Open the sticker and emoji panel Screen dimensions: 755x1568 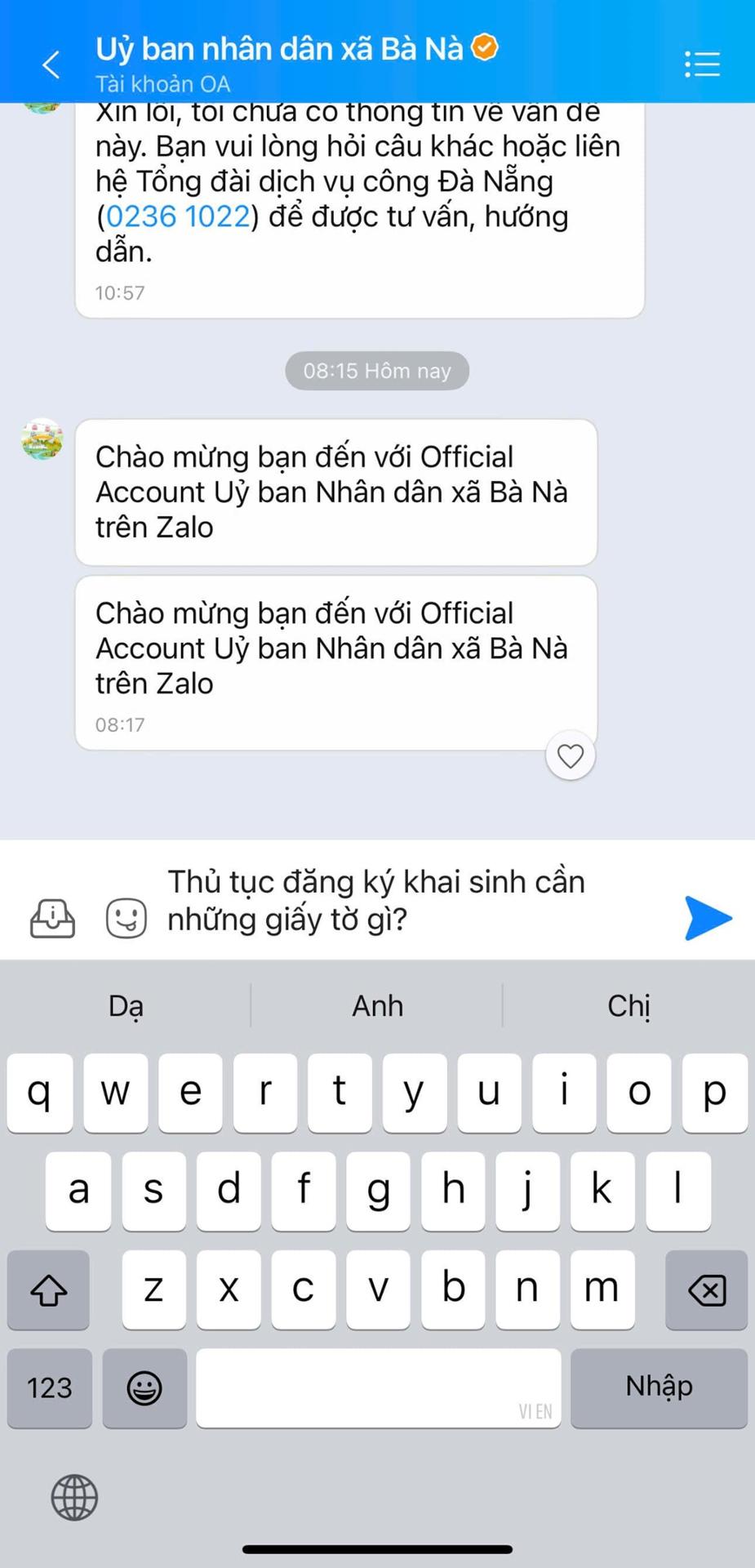127,919
